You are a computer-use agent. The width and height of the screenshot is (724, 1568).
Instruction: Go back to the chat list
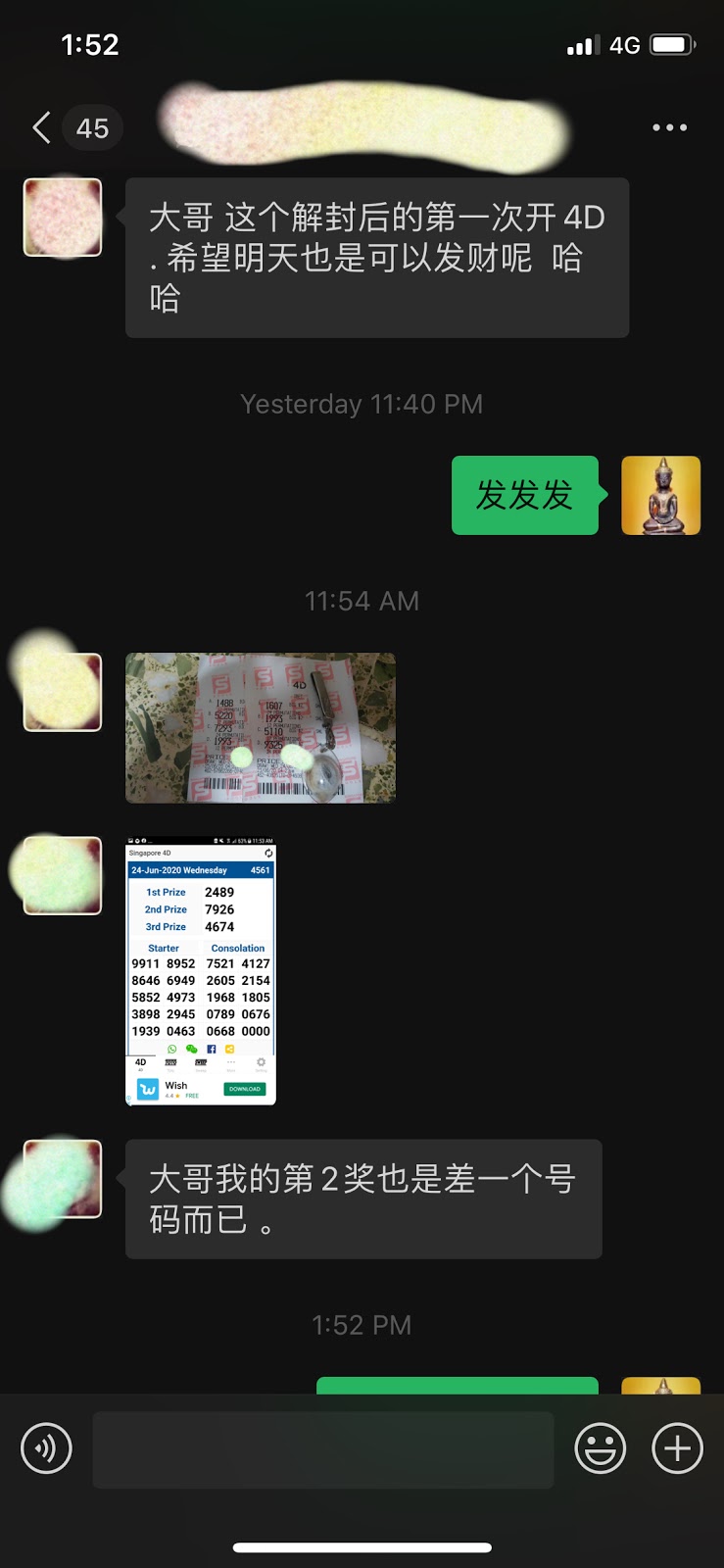pyautogui.click(x=41, y=127)
